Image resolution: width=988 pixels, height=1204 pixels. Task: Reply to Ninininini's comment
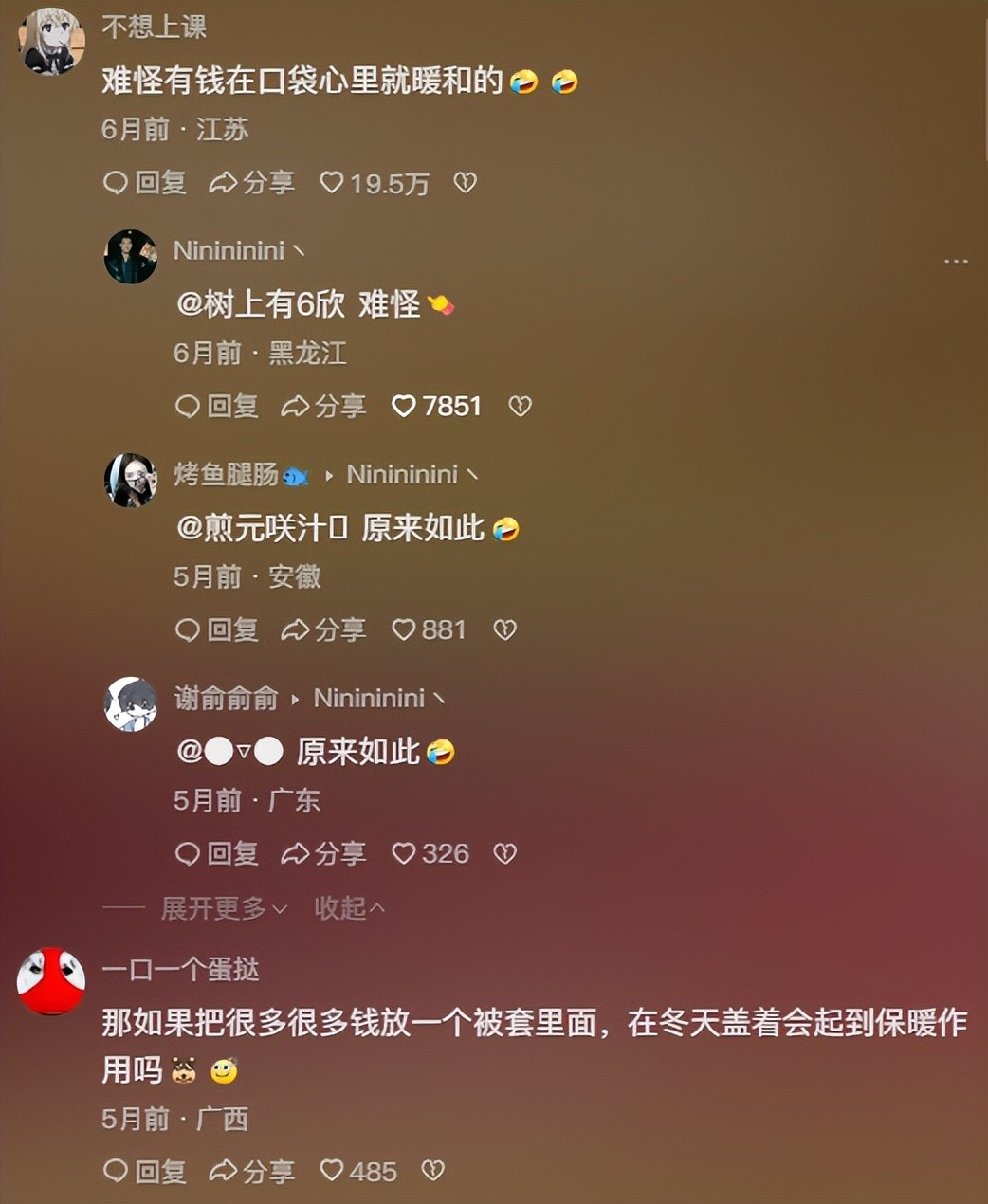217,406
